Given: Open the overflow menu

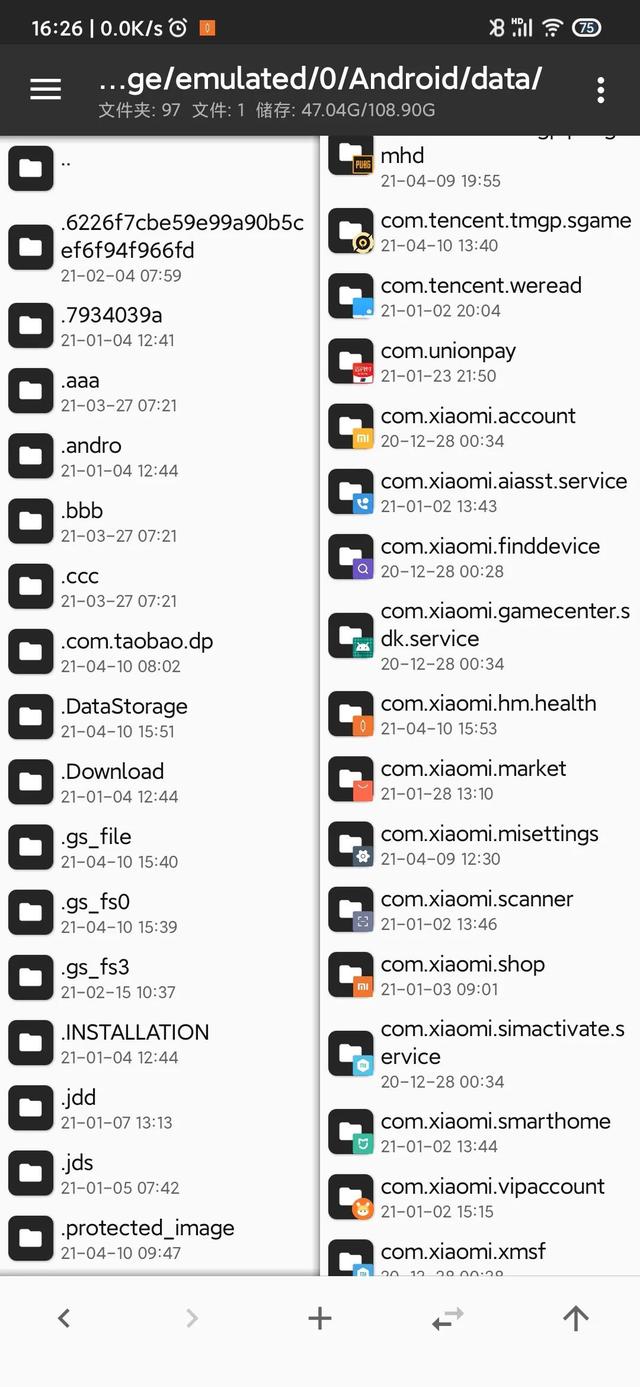Looking at the screenshot, I should pos(600,90).
